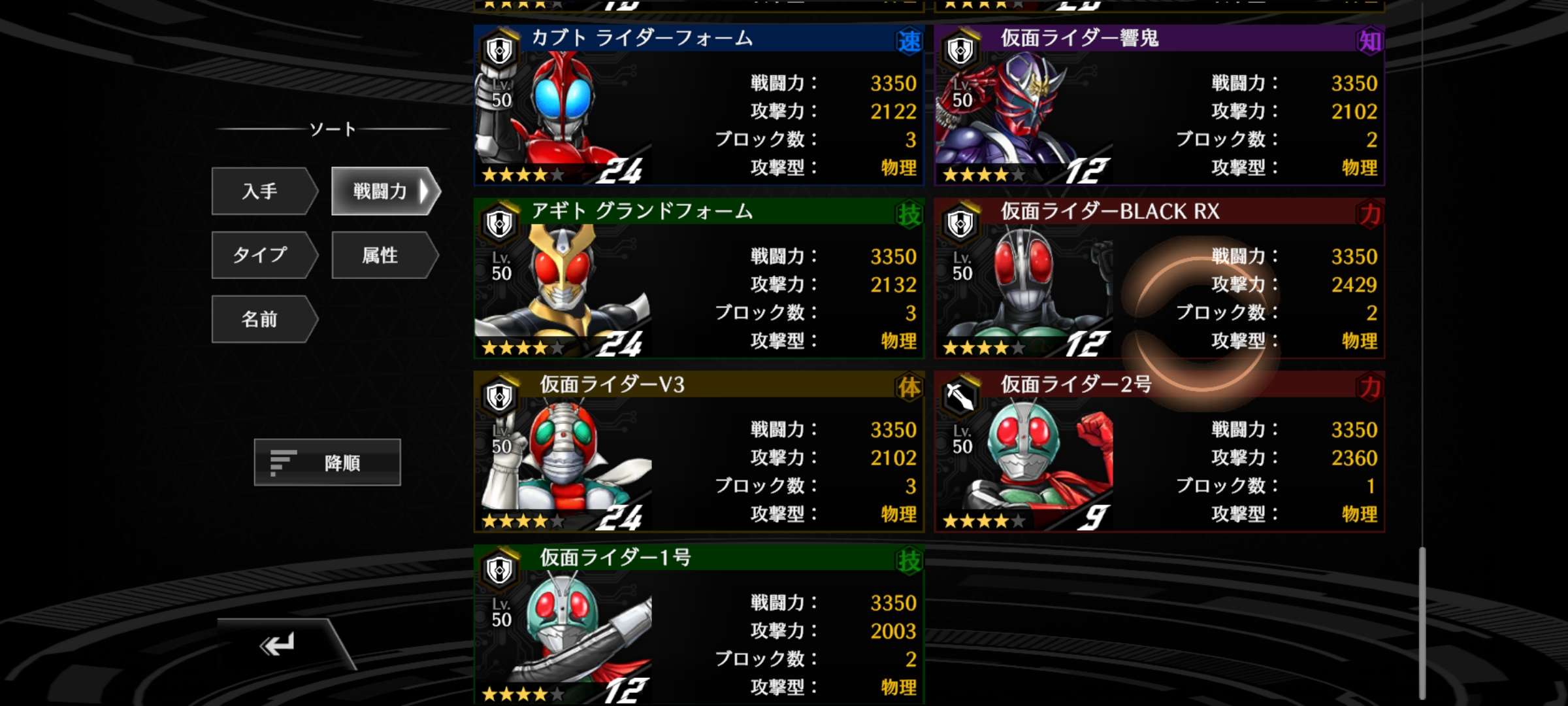This screenshot has height=706, width=1568.
Task: Sort by 入手 (acquisition order)
Action: [263, 191]
